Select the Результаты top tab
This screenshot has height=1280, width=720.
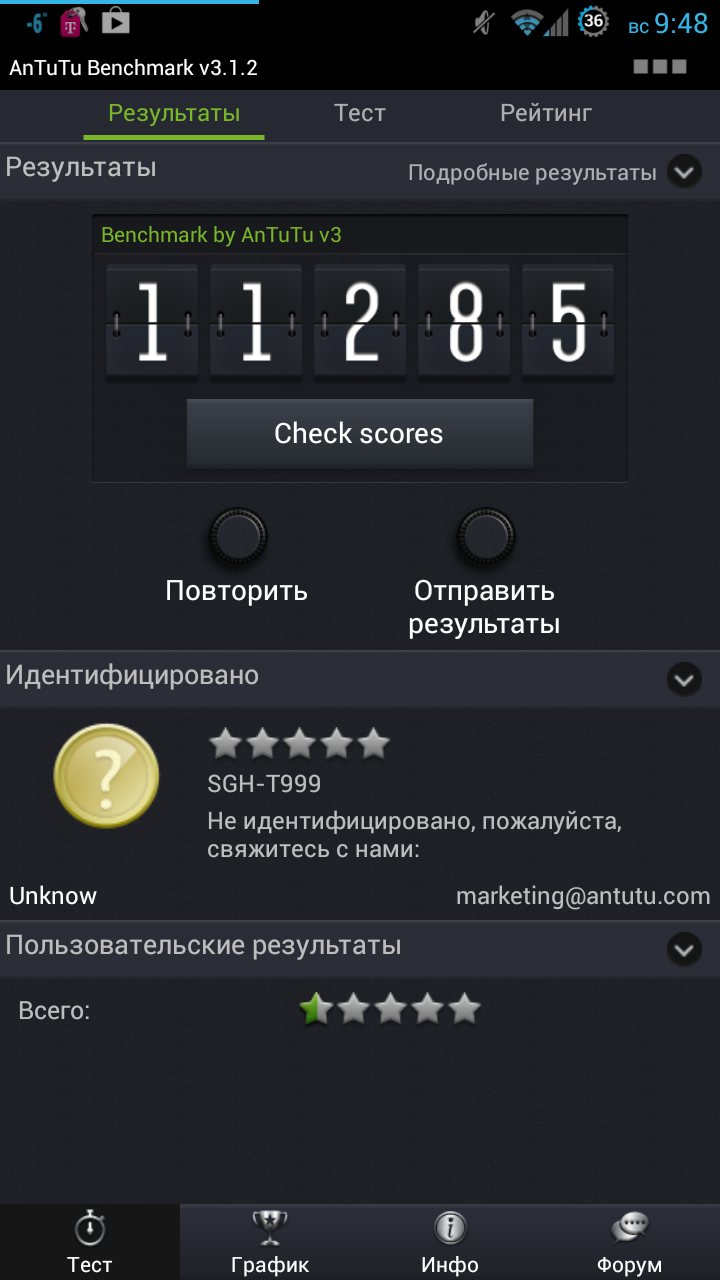coord(174,114)
